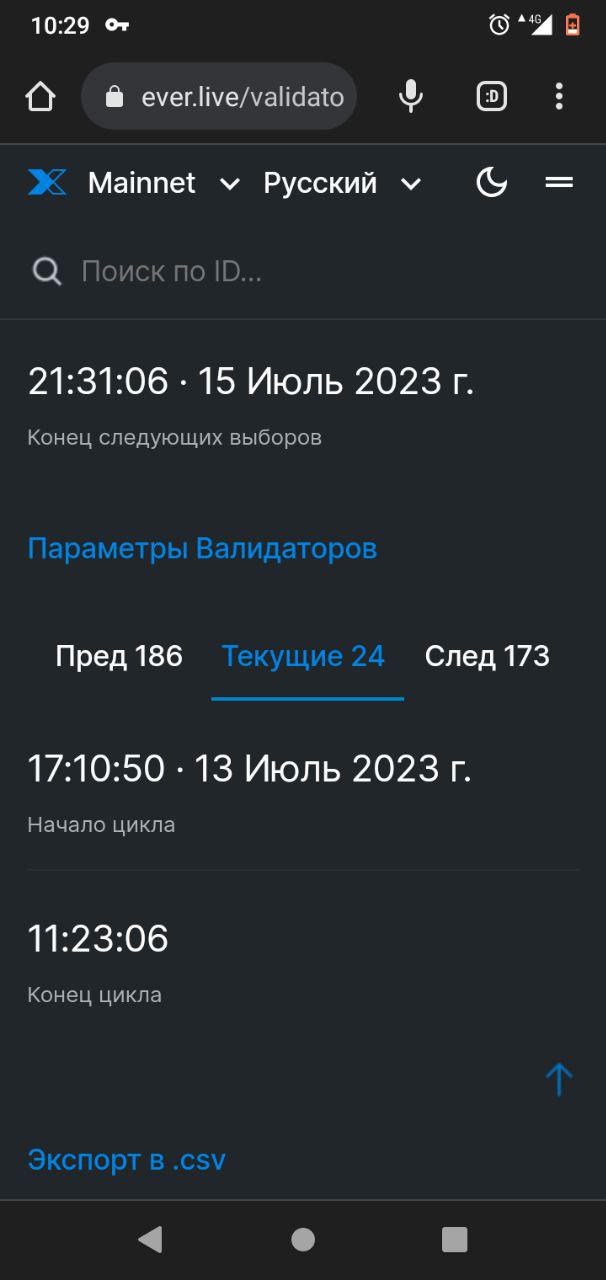Switch to the След 173 tab
This screenshot has width=606, height=1280.
point(487,656)
